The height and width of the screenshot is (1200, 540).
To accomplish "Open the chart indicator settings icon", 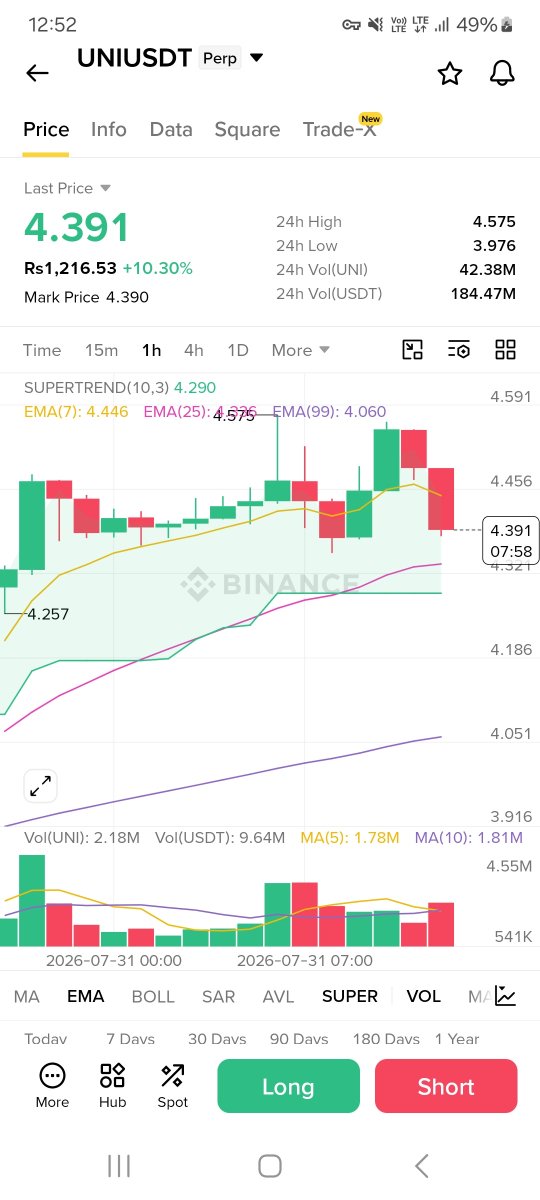I will pyautogui.click(x=459, y=350).
